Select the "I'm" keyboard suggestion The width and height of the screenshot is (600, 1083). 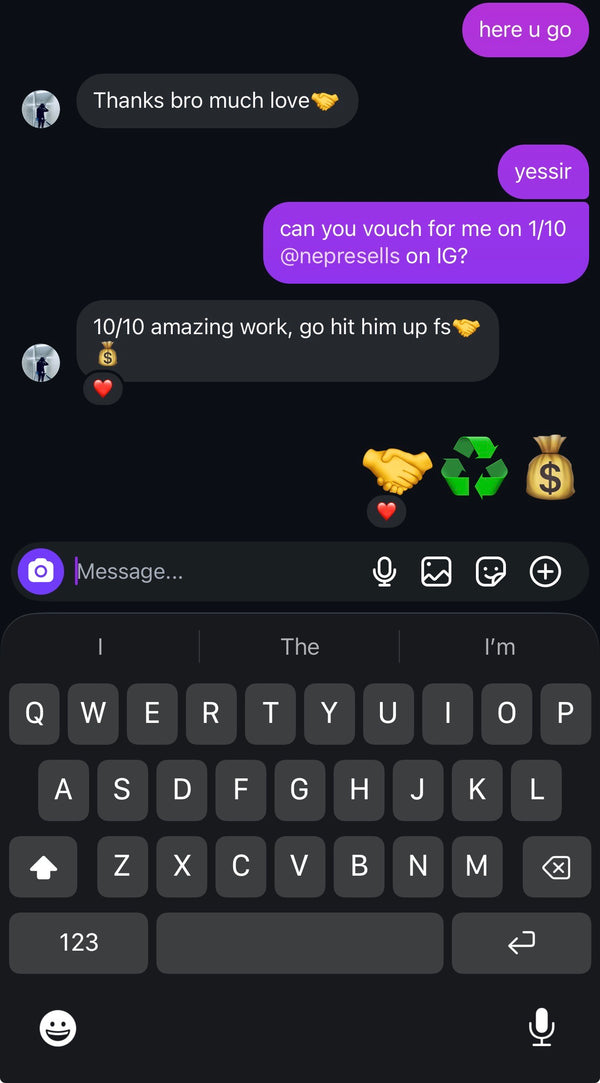tap(499, 647)
